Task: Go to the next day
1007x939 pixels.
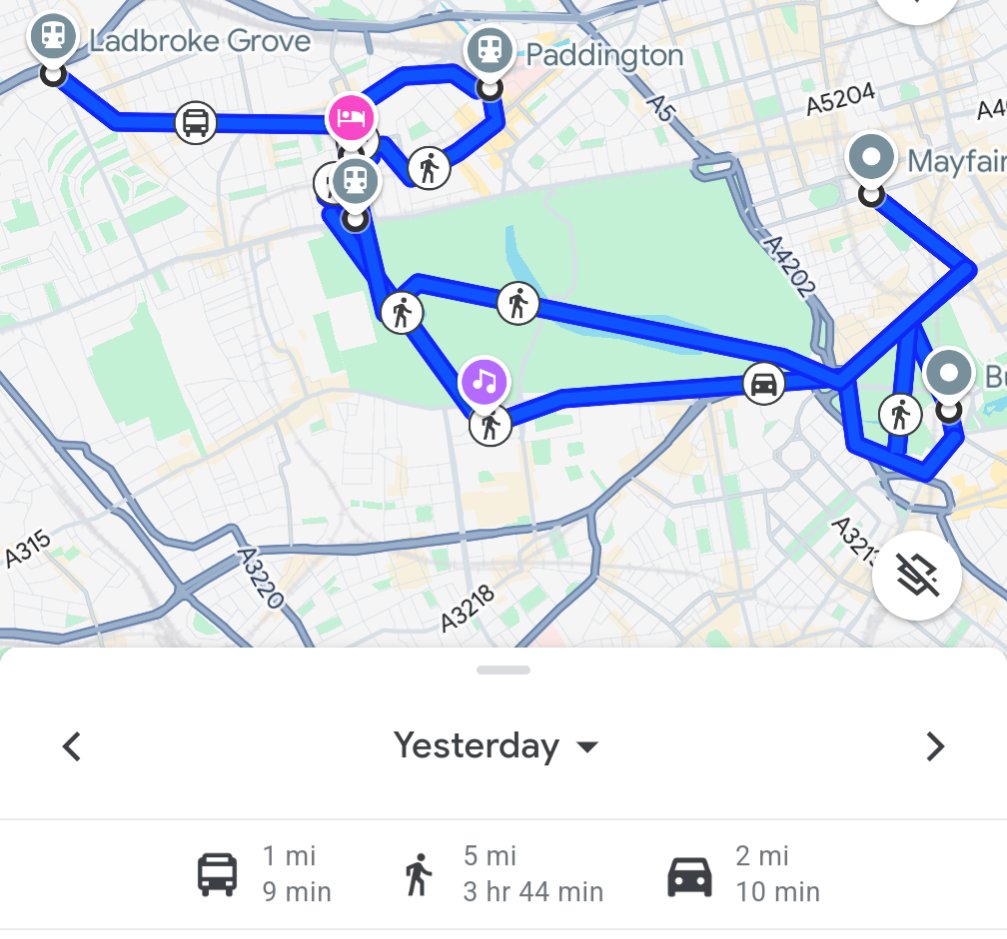Action: [x=934, y=746]
